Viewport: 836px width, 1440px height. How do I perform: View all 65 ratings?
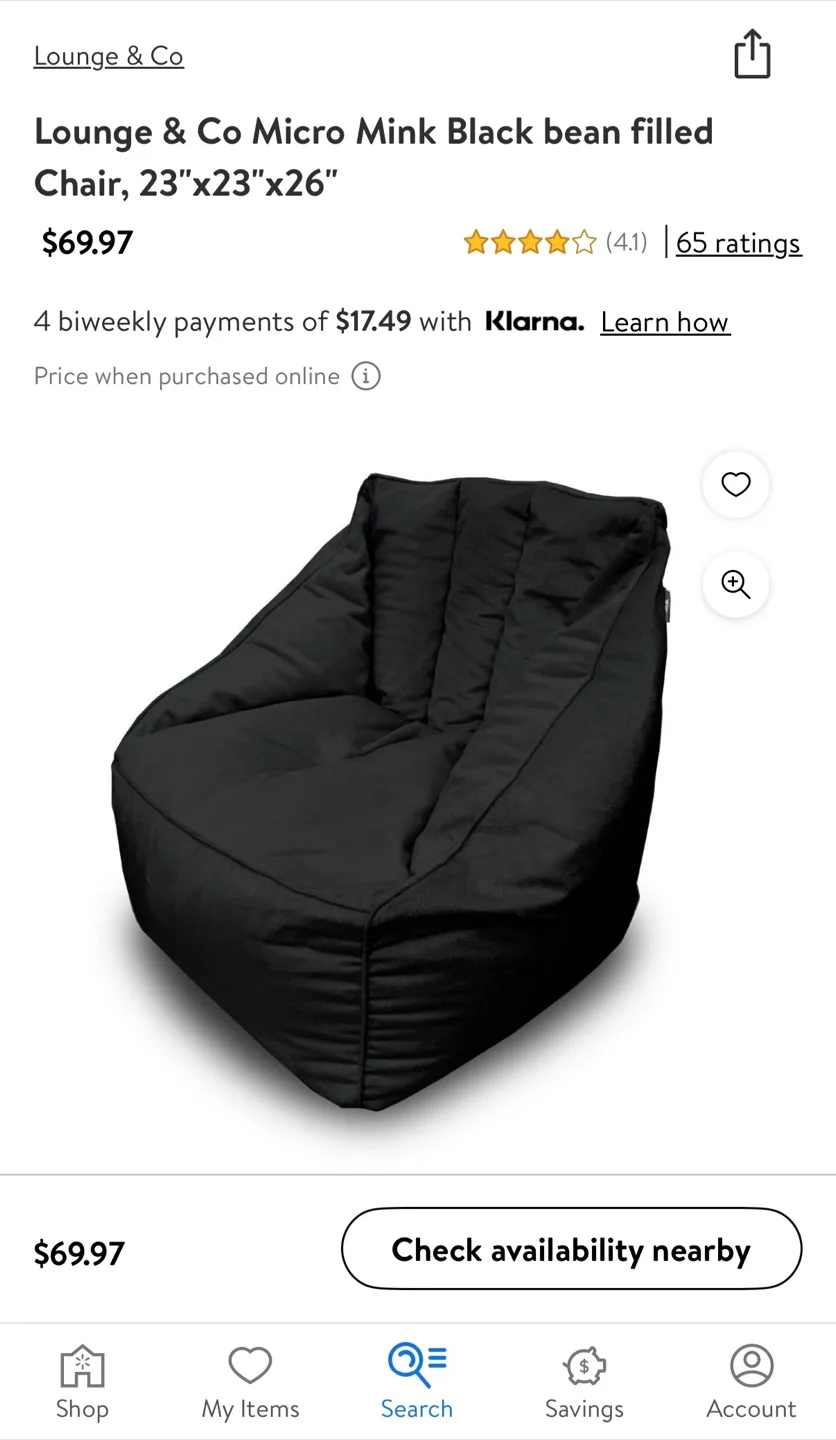pyautogui.click(x=738, y=243)
